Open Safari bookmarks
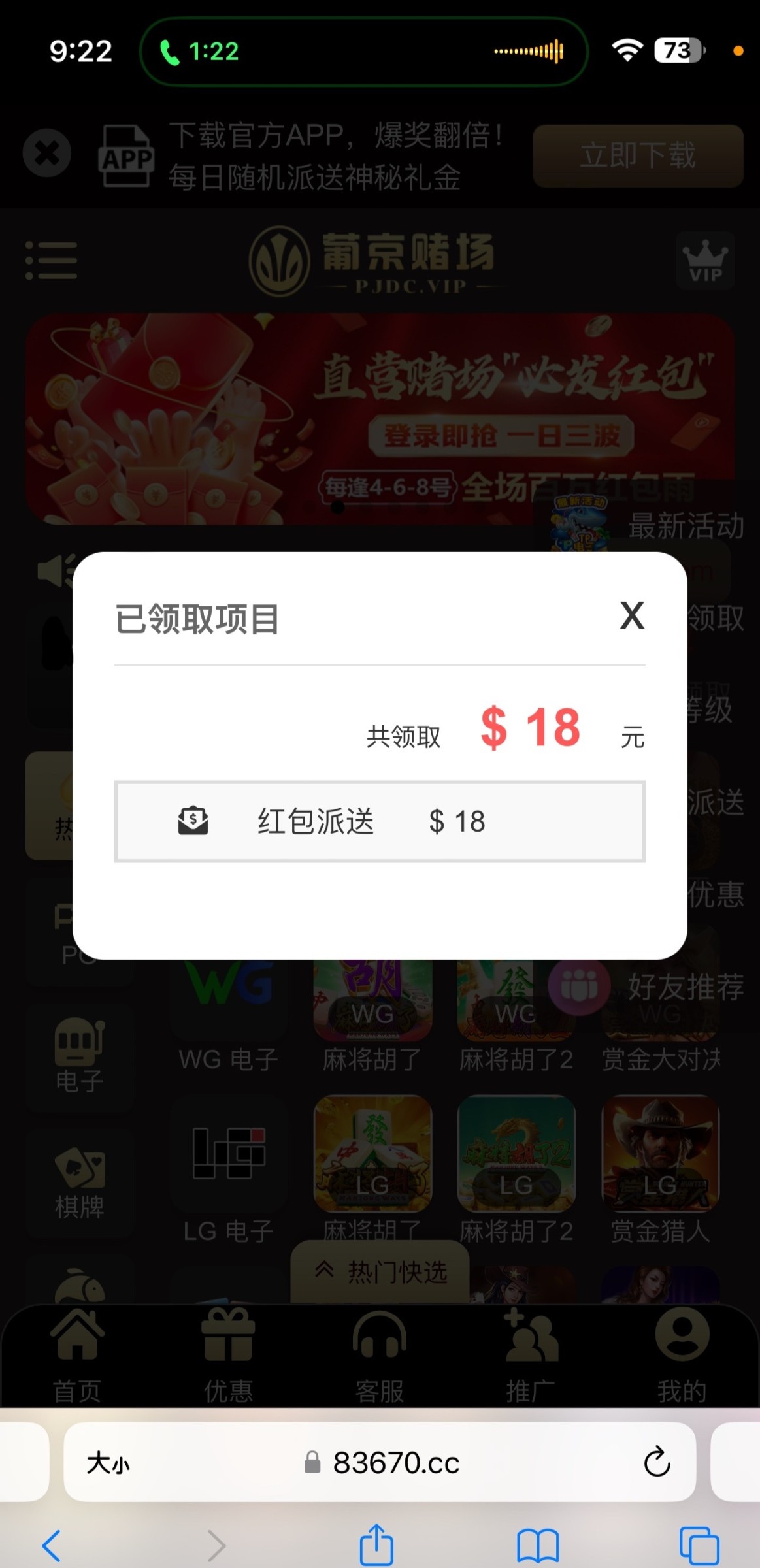 click(x=537, y=1546)
